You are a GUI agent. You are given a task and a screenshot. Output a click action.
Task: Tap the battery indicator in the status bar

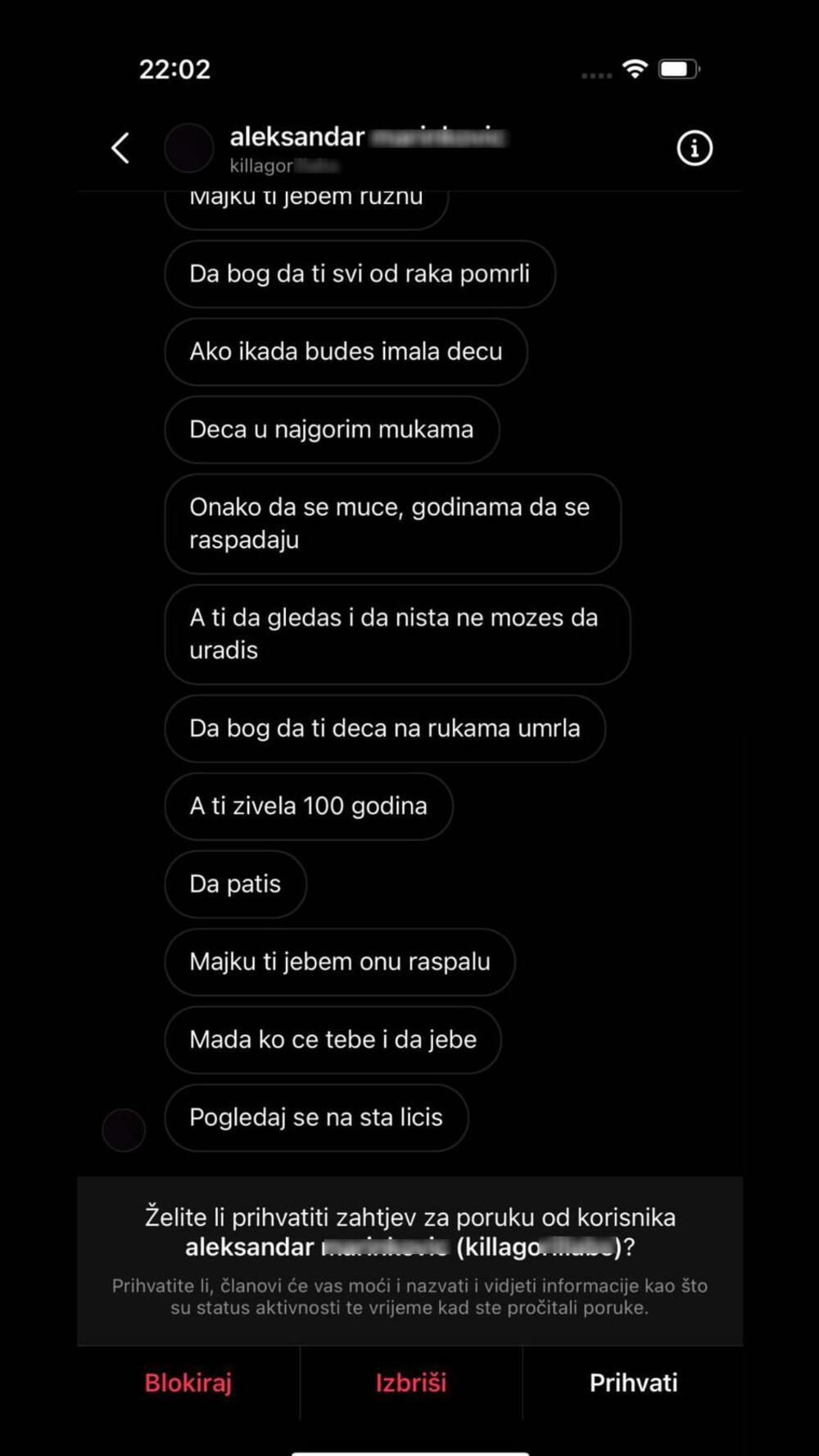678,70
